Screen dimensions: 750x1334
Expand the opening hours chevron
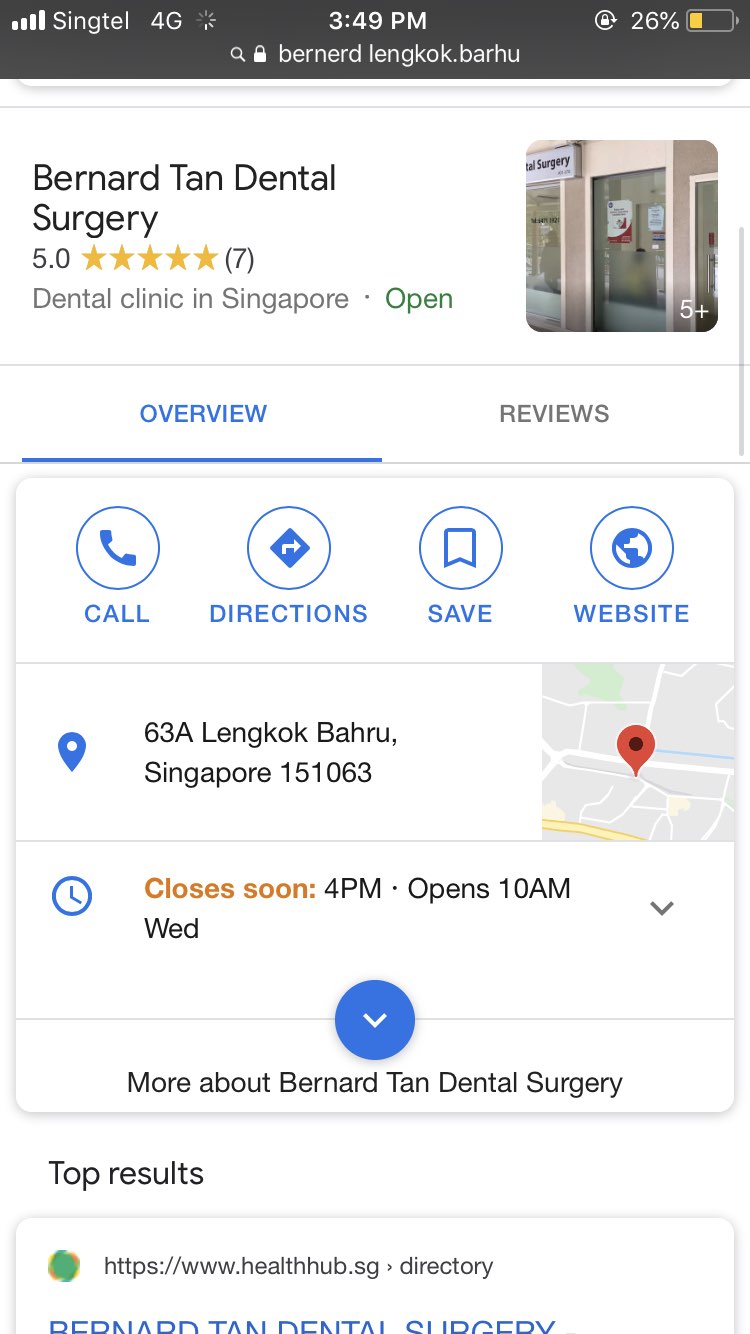coord(662,908)
